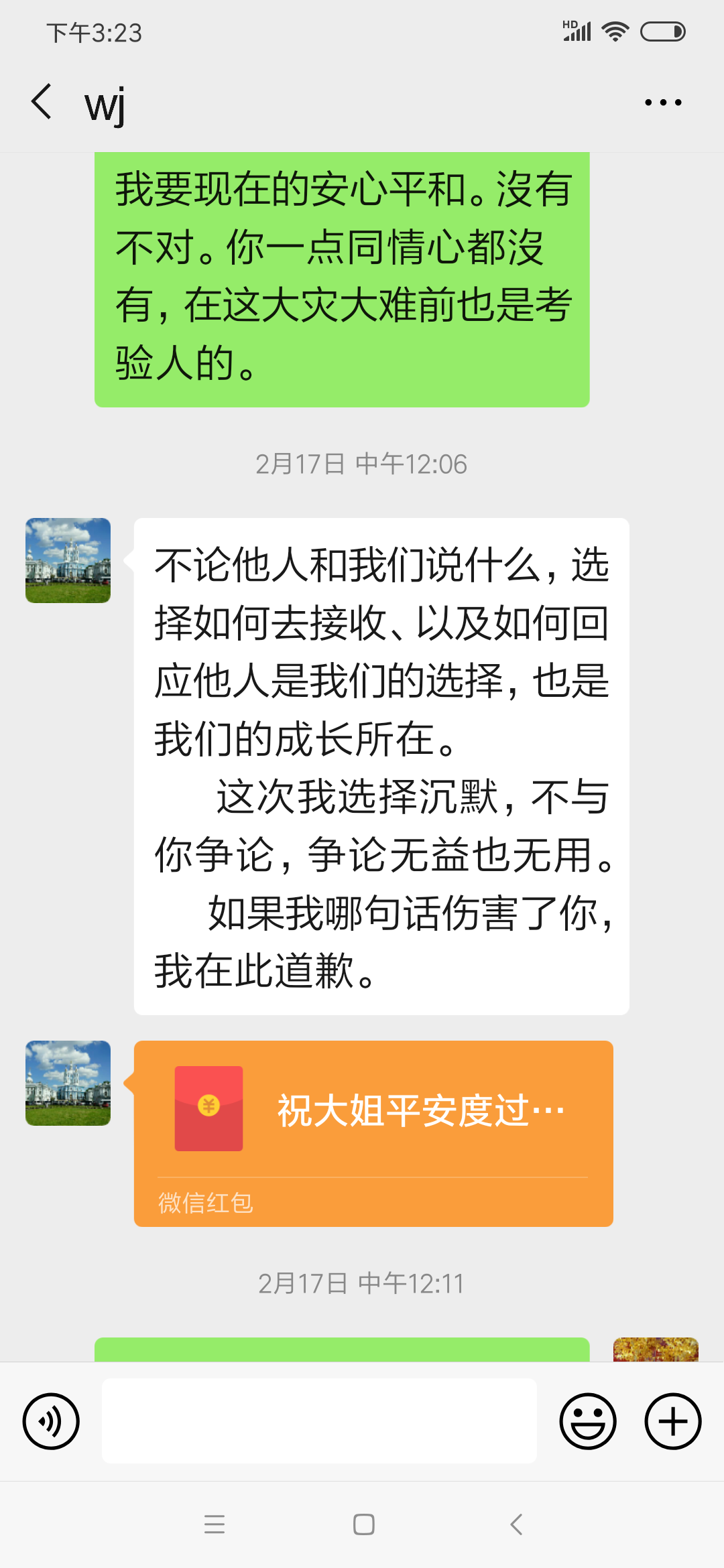This screenshot has height=1568, width=724.
Task: Open system recent apps menu
Action: (x=215, y=1524)
